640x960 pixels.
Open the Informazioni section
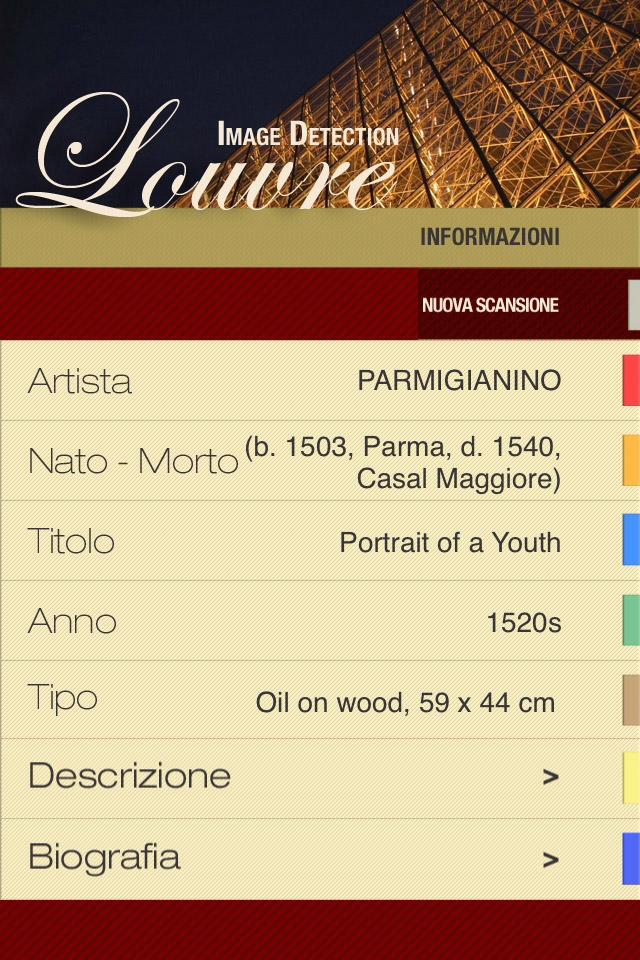(489, 238)
